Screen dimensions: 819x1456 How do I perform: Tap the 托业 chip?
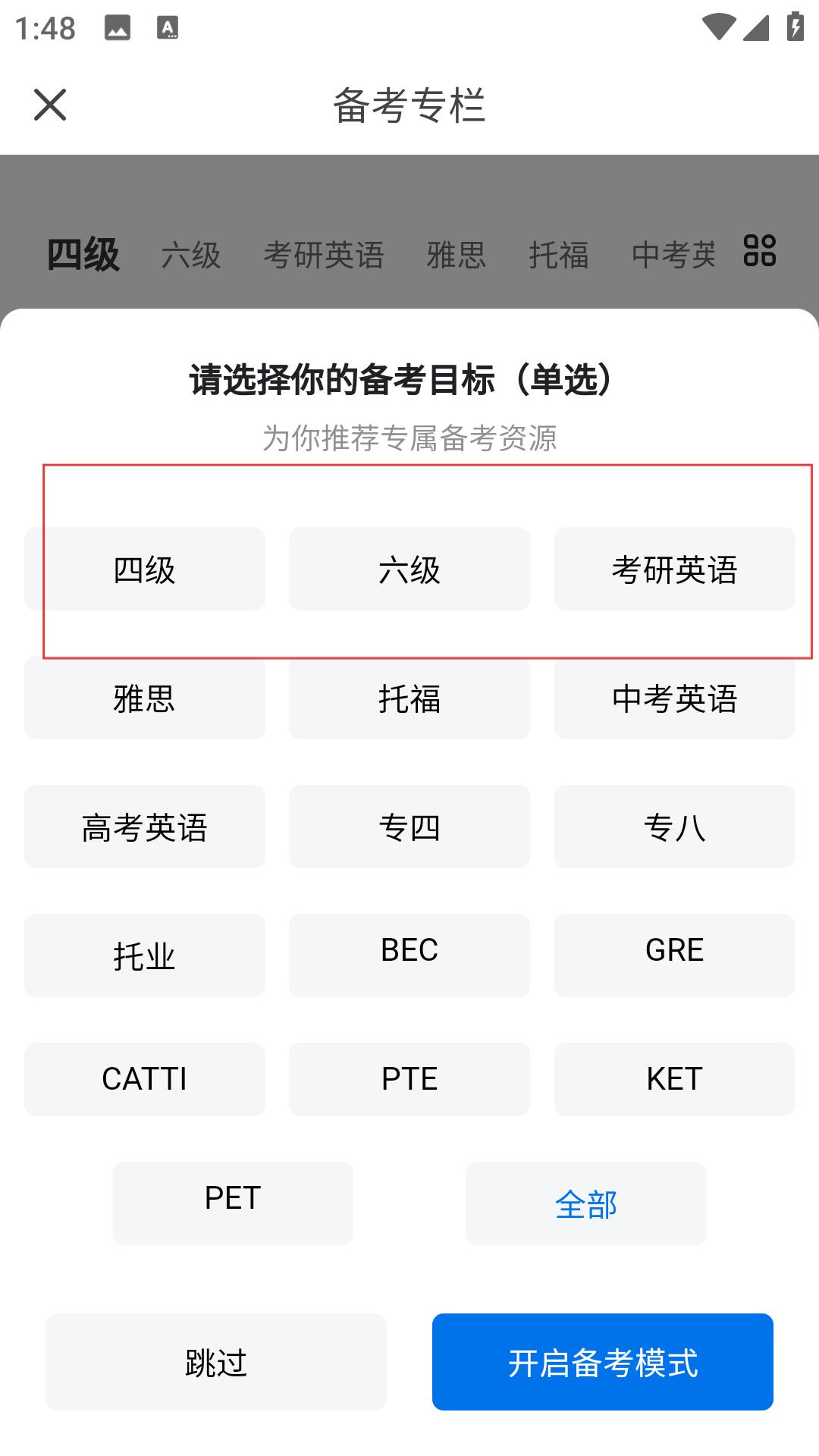pos(145,955)
